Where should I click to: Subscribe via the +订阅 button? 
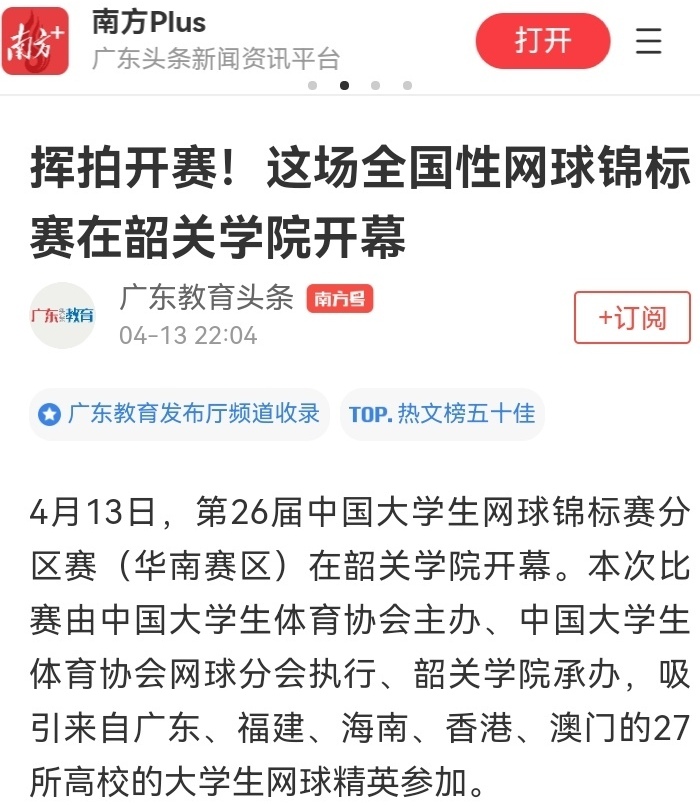click(631, 318)
